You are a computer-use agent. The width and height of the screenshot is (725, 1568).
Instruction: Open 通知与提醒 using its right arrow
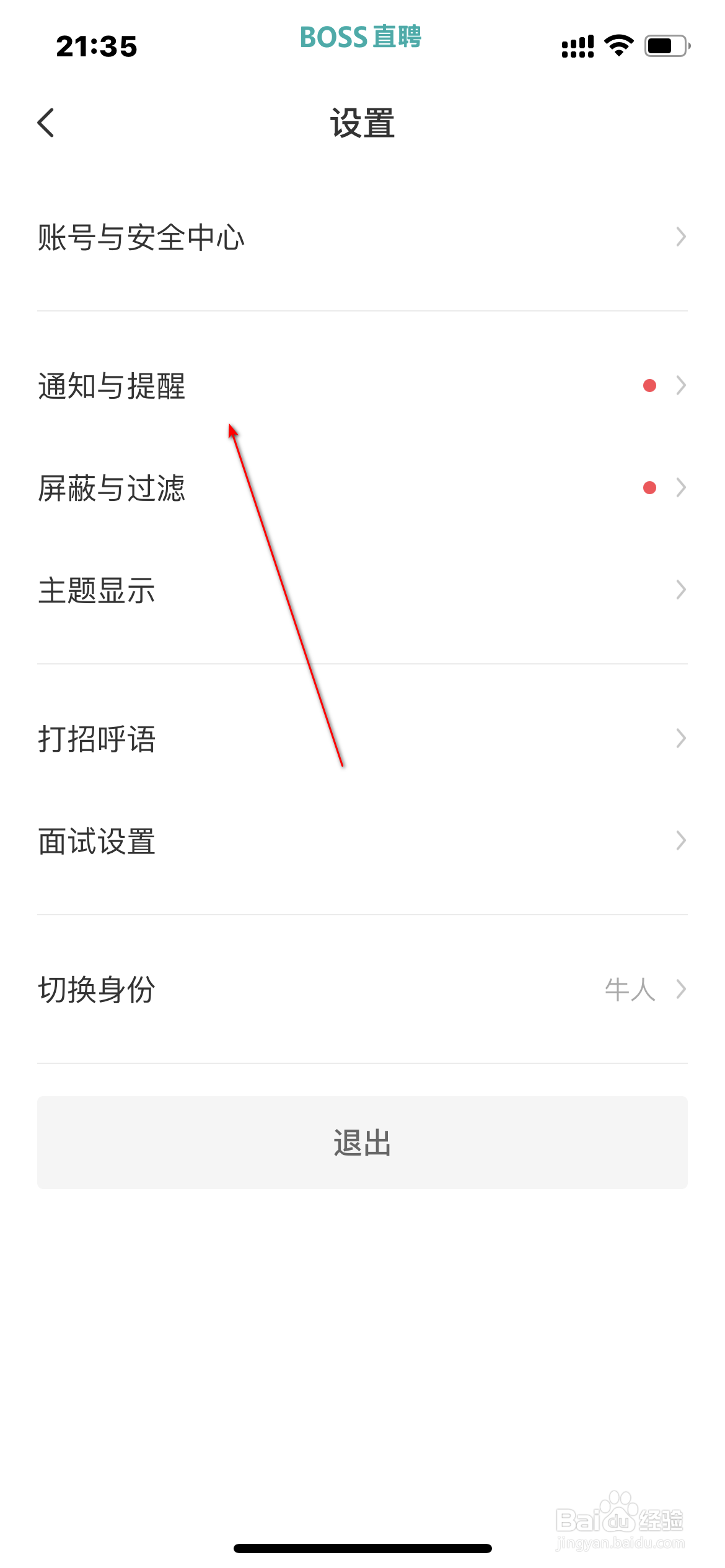click(682, 385)
